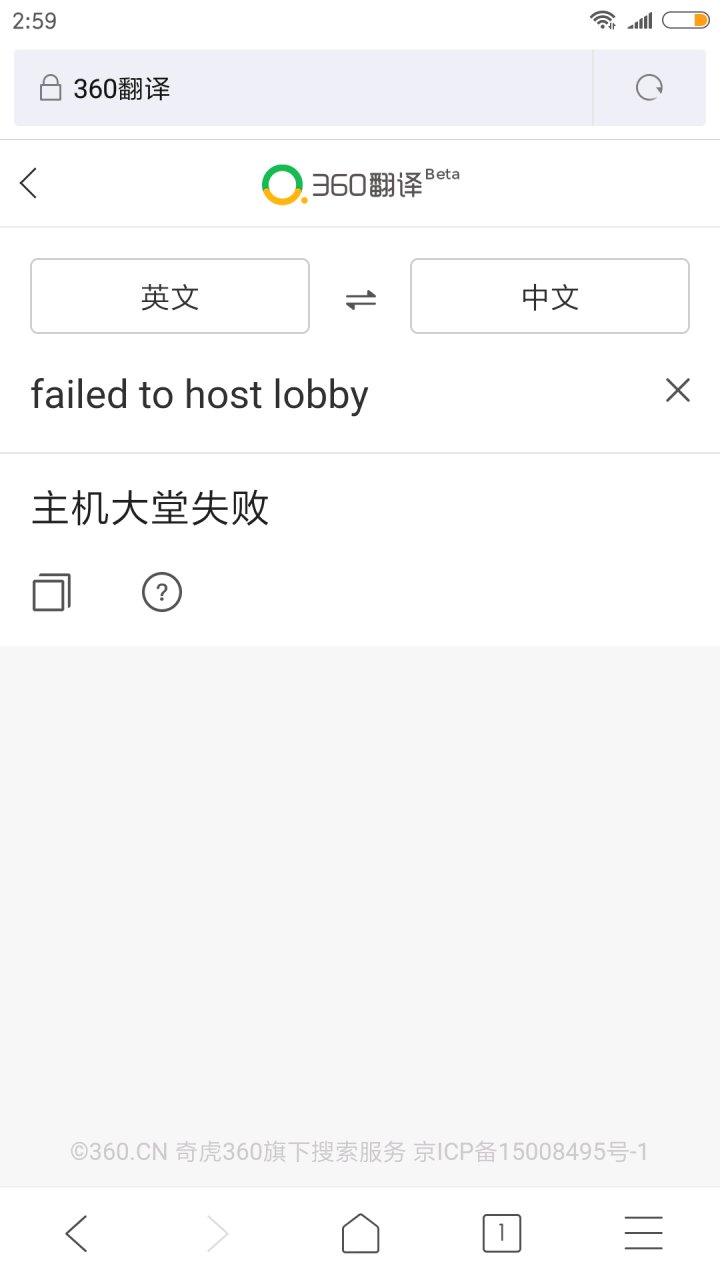The width and height of the screenshot is (720, 1280).
Task: Open the browser hamburger menu
Action: click(644, 1234)
